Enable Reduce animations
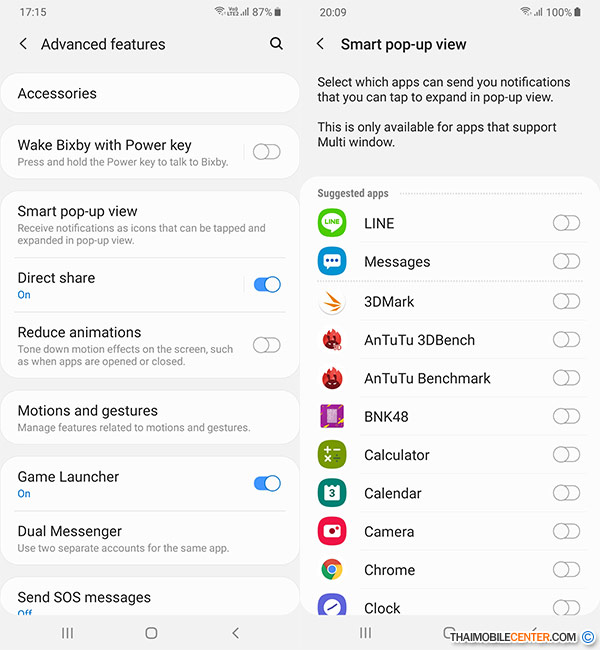 click(266, 345)
